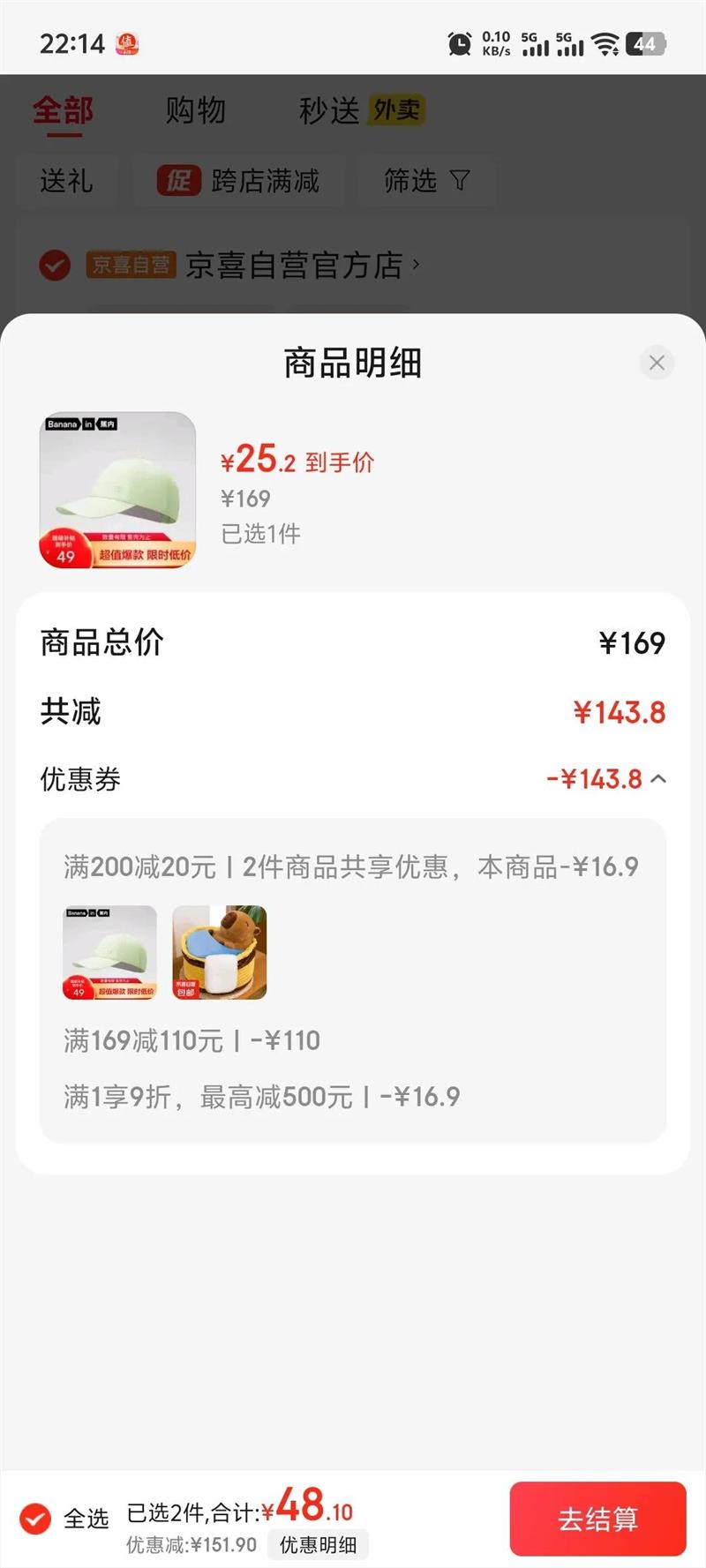The image size is (706, 1568).
Task: Open 优惠明细 discount details
Action: coord(319,1545)
